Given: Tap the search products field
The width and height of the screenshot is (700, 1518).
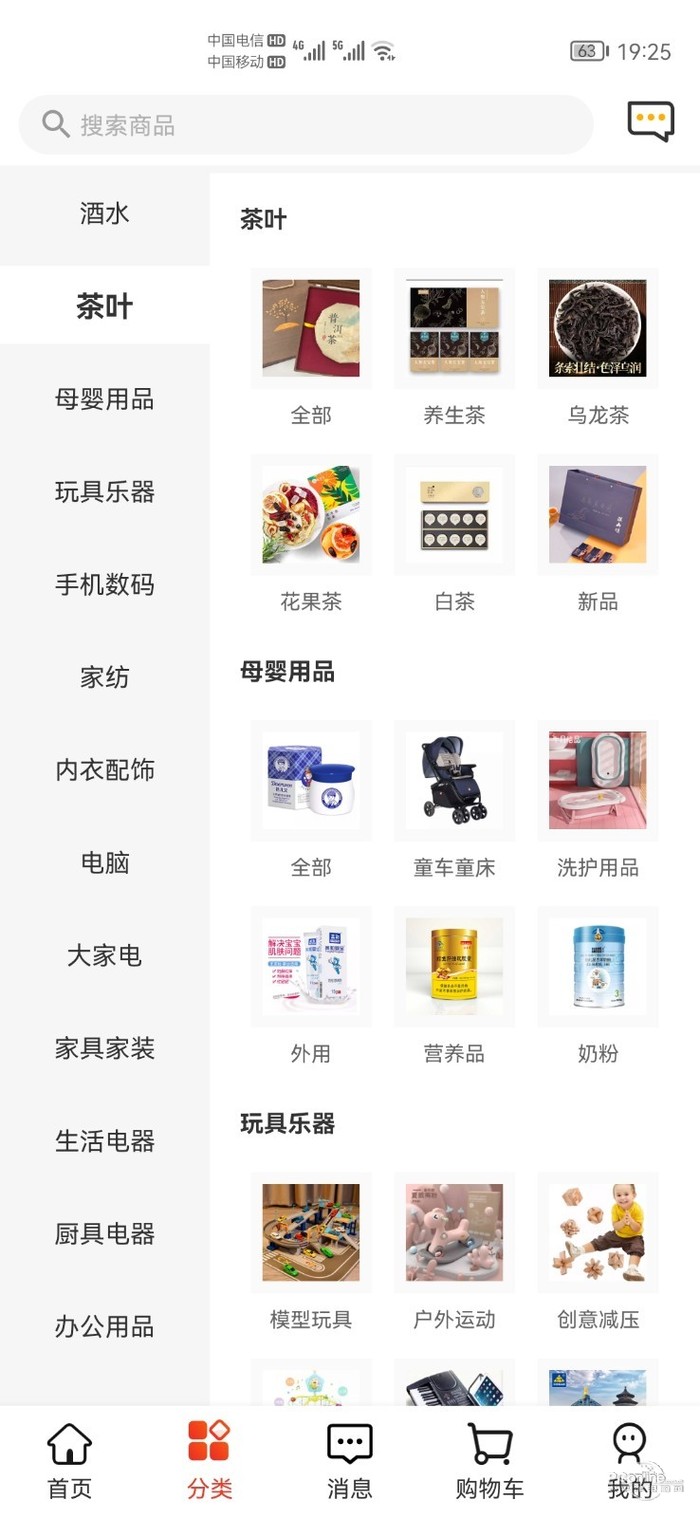Looking at the screenshot, I should tap(305, 125).
